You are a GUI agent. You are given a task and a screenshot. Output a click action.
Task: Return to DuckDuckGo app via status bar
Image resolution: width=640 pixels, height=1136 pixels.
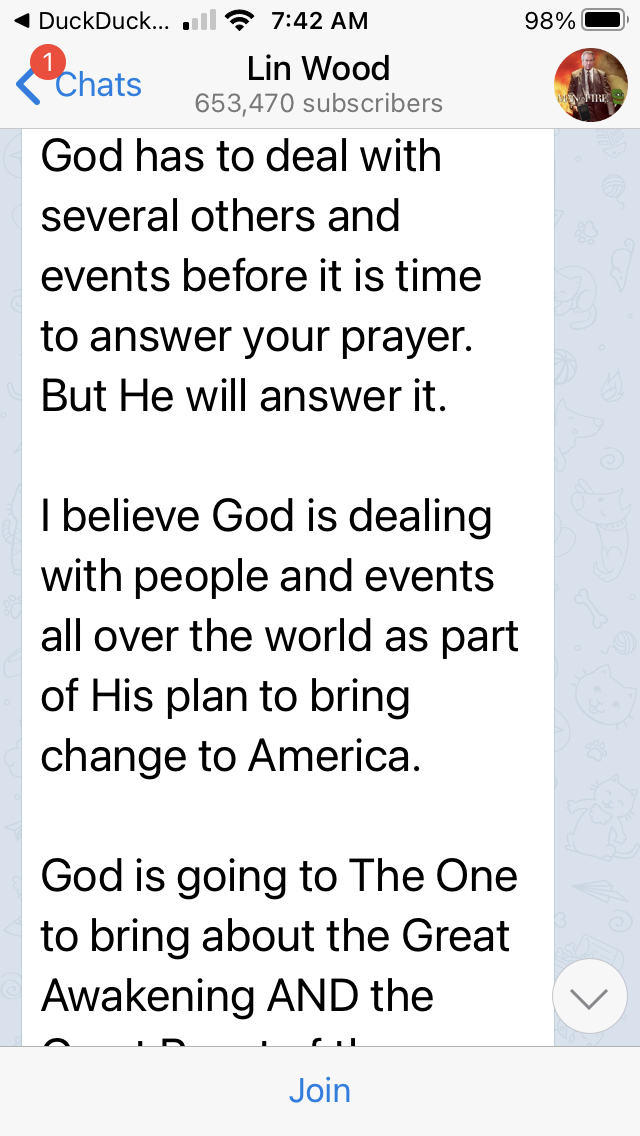90,20
